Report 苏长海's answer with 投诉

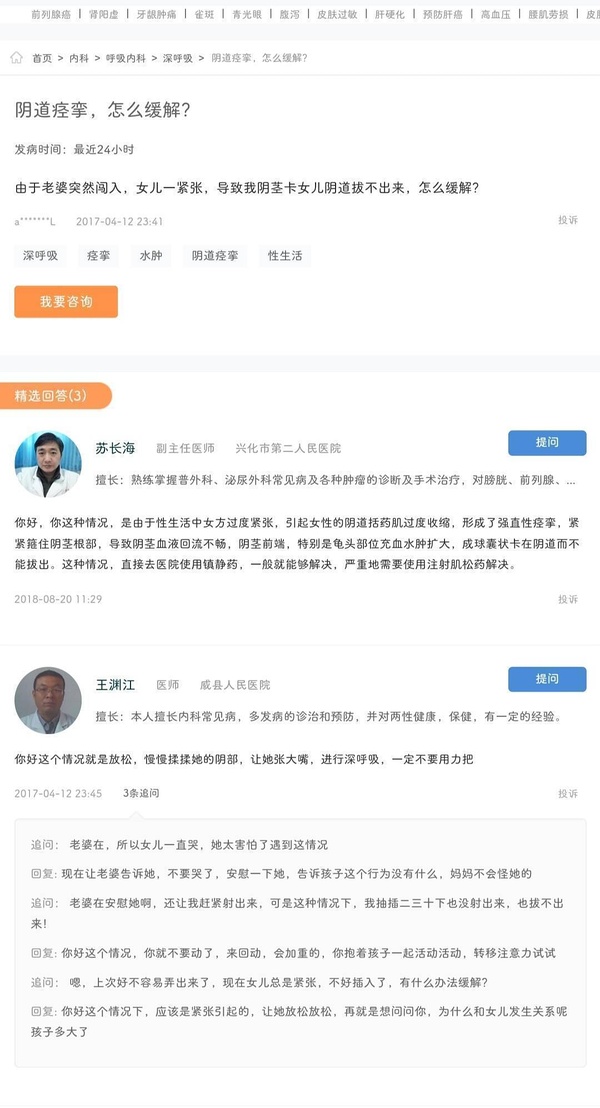pyautogui.click(x=567, y=599)
